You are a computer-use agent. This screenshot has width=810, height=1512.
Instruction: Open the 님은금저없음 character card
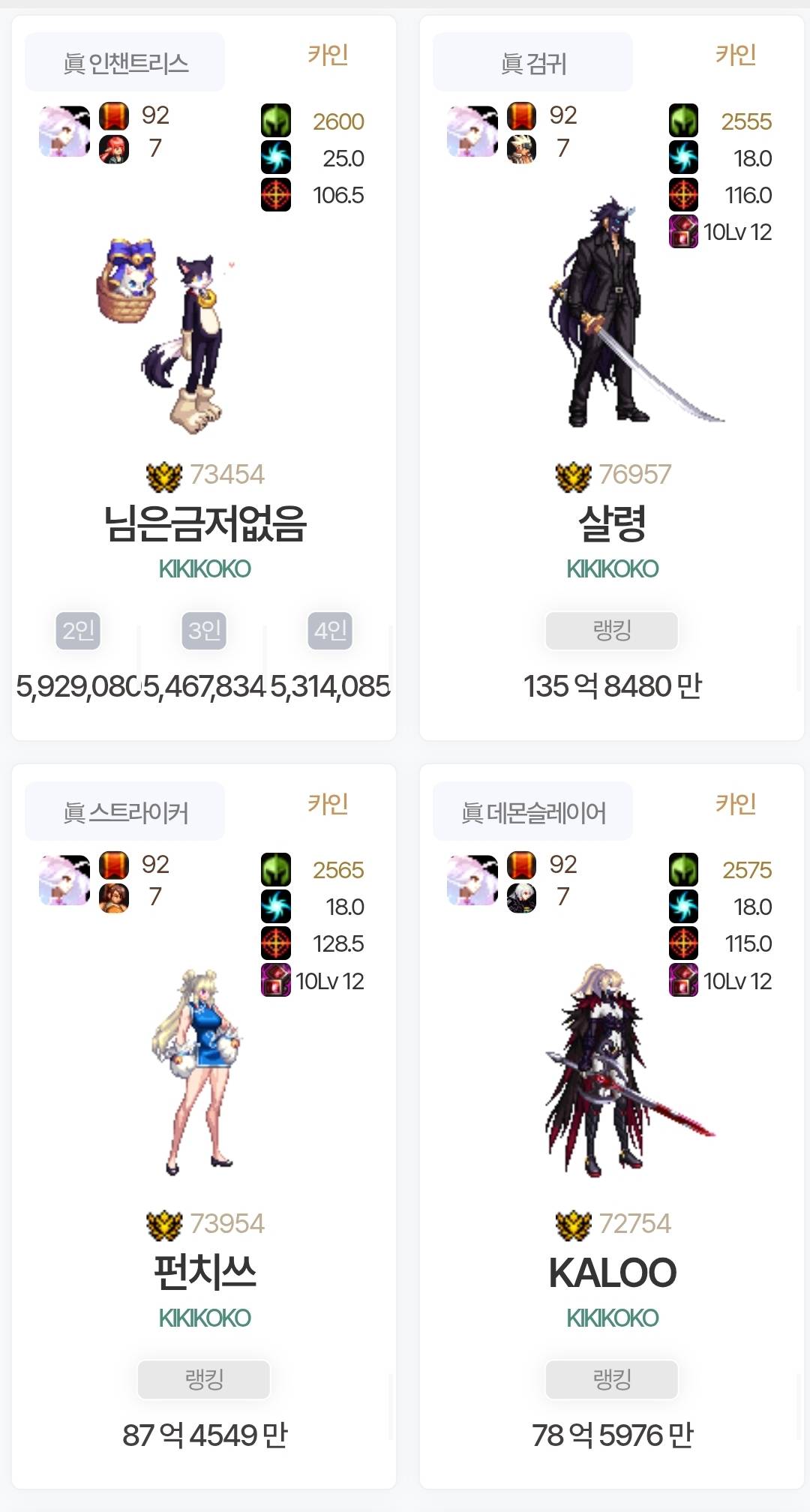coord(204,523)
